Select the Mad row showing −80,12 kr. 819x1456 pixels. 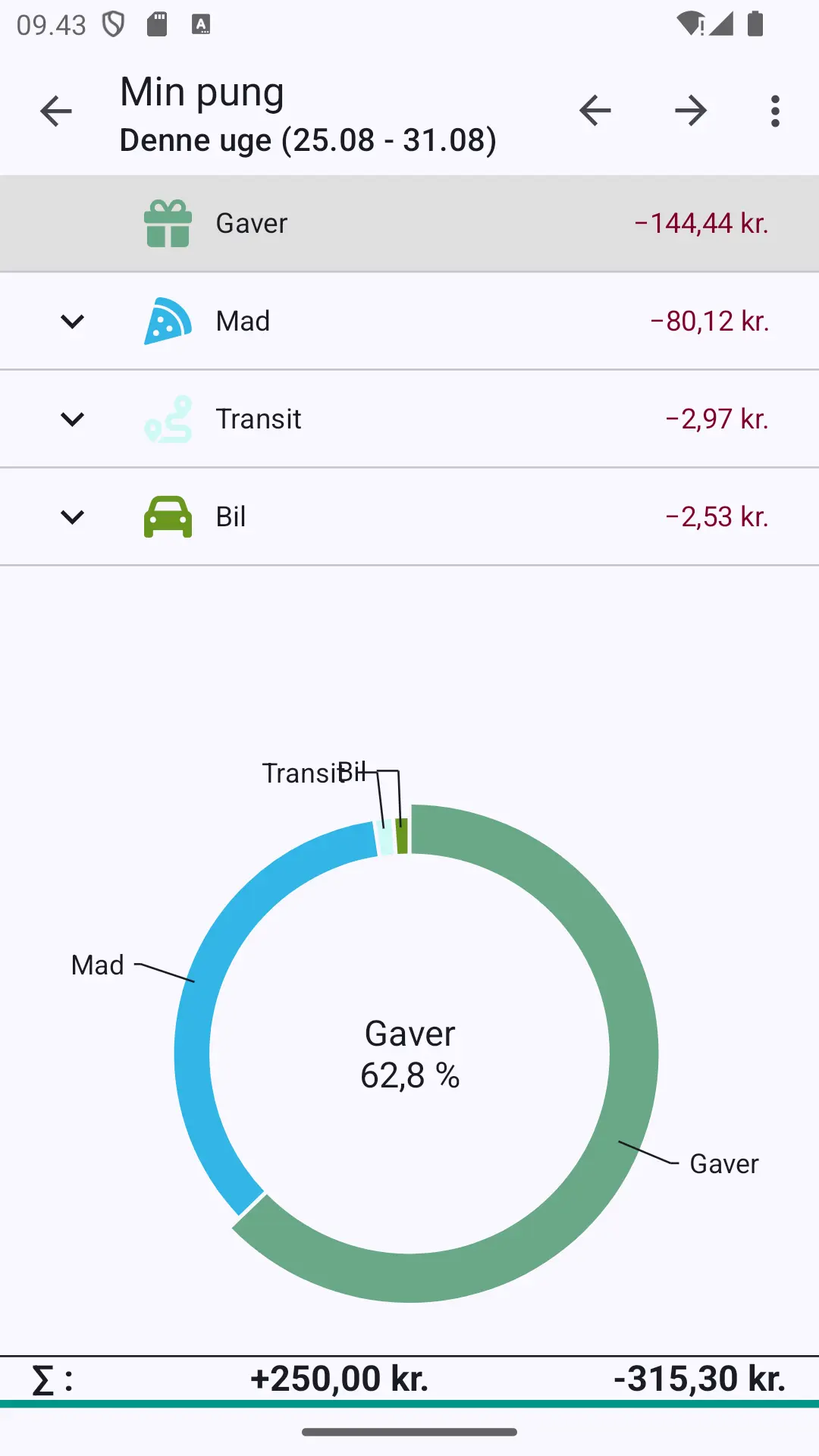(409, 322)
